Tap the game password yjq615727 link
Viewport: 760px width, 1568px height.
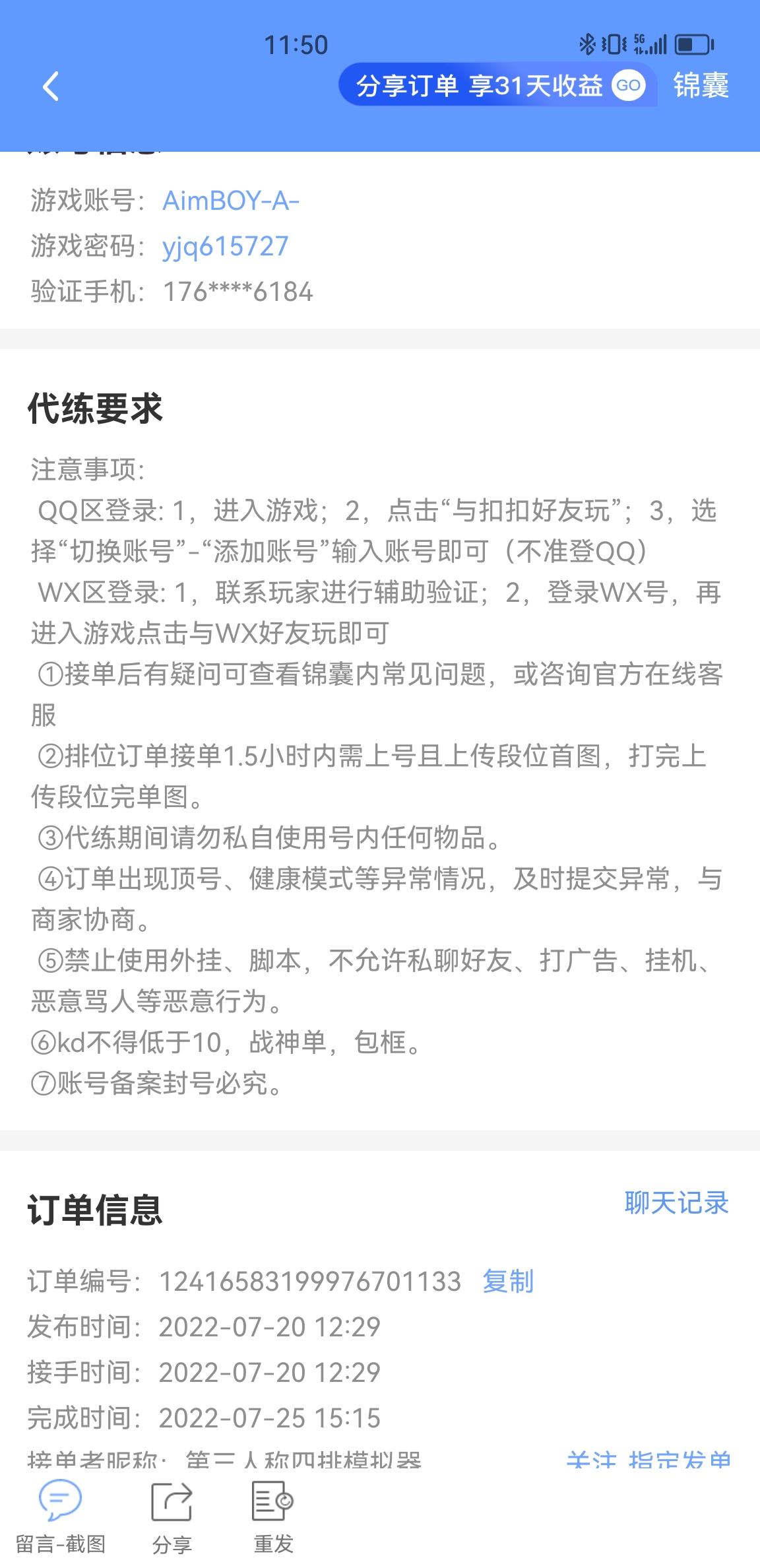(x=226, y=246)
